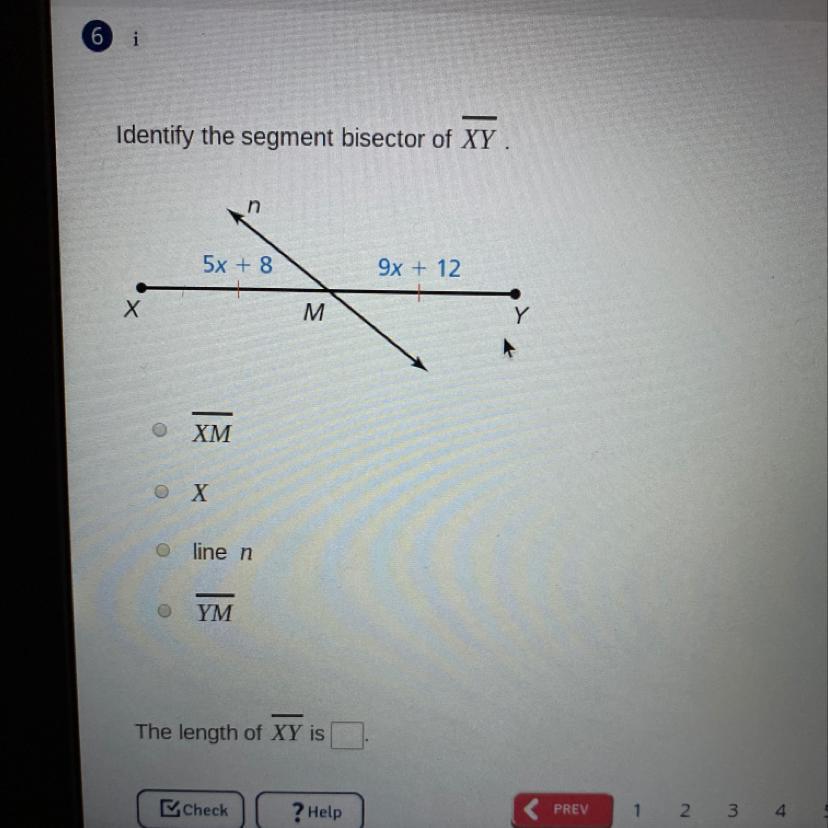This screenshot has width=828, height=828.
Task: Tap the XY length answer box
Action: click(346, 737)
